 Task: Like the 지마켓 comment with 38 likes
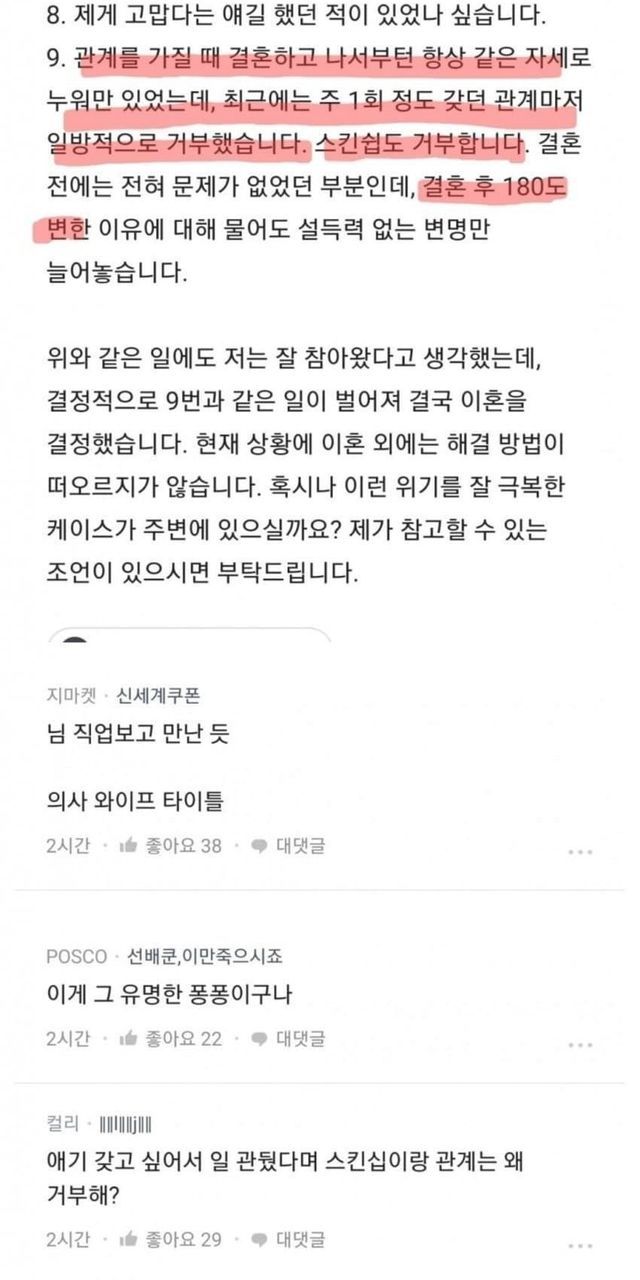[x=170, y=846]
